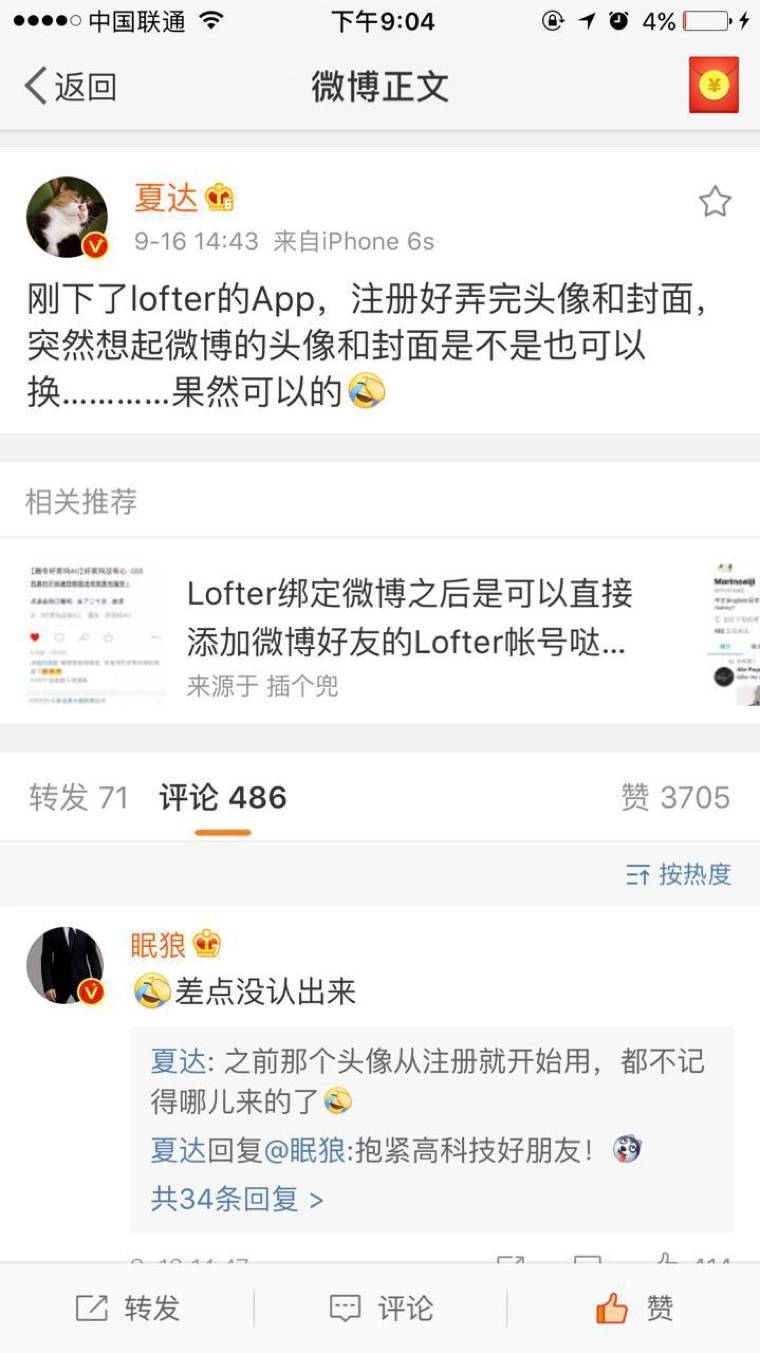Like the post with the bottom 赞 button
Image resolution: width=760 pixels, height=1353 pixels.
coord(634,1308)
